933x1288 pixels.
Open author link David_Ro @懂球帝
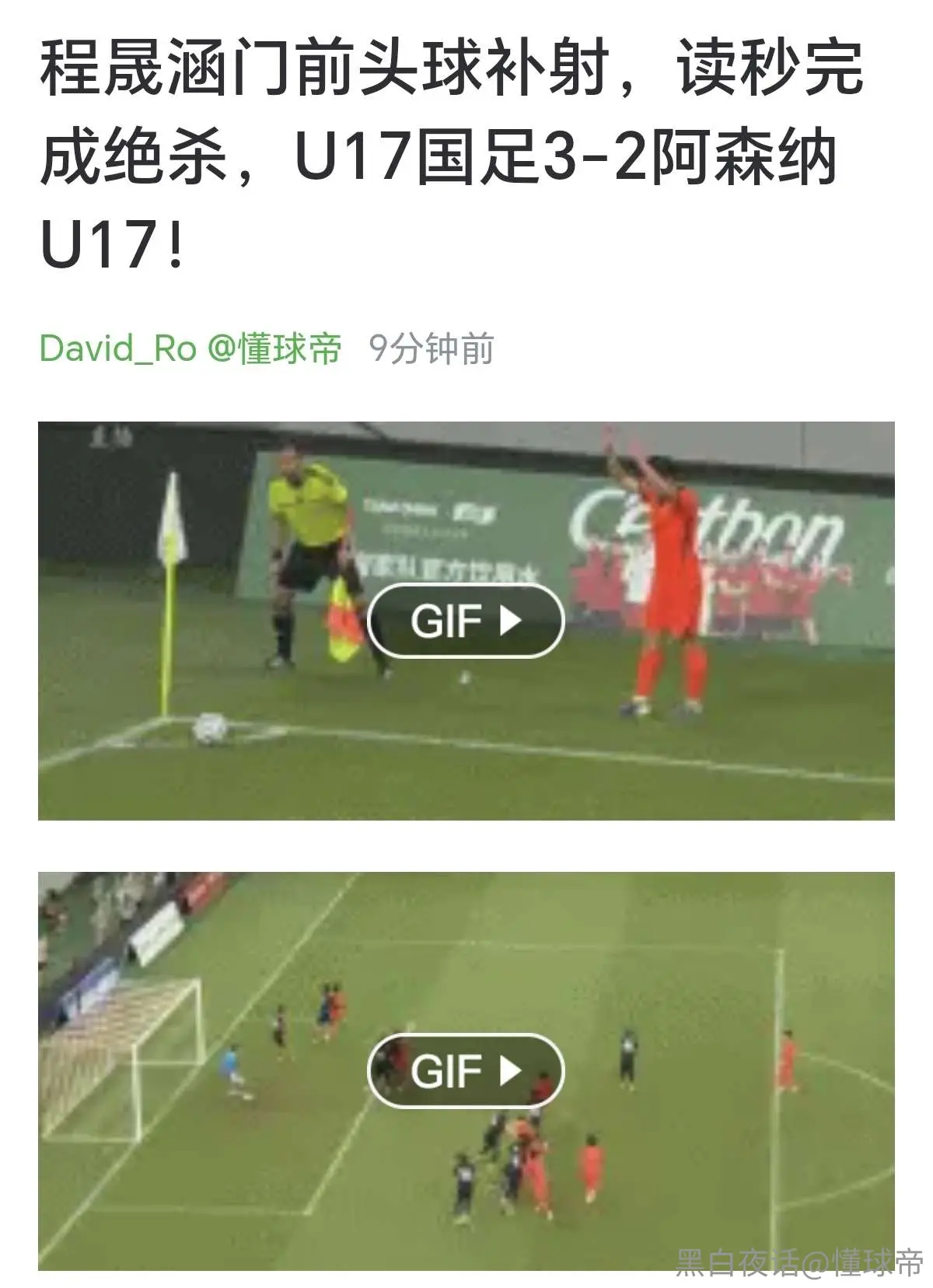click(x=190, y=348)
